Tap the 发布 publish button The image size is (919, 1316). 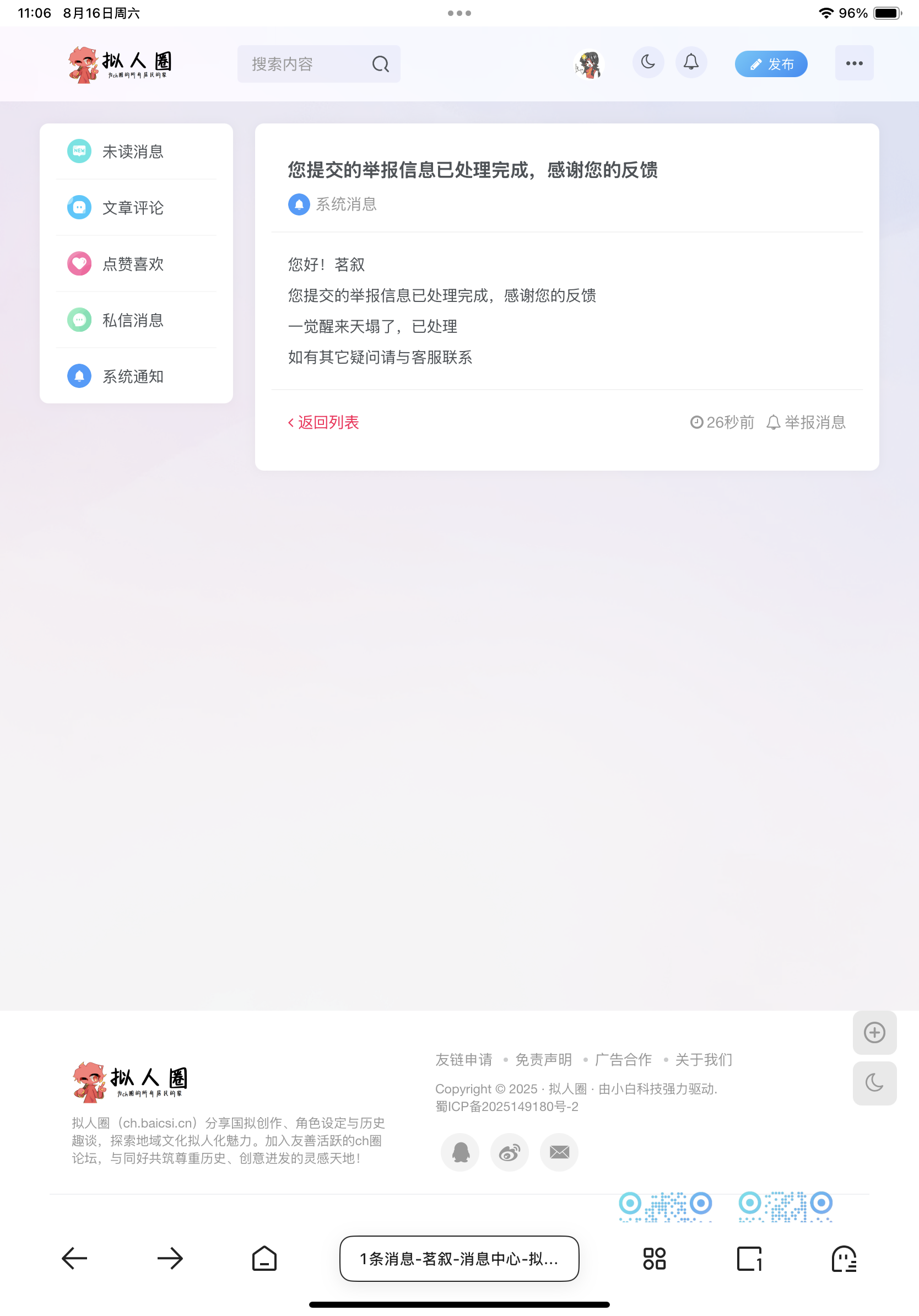click(771, 63)
